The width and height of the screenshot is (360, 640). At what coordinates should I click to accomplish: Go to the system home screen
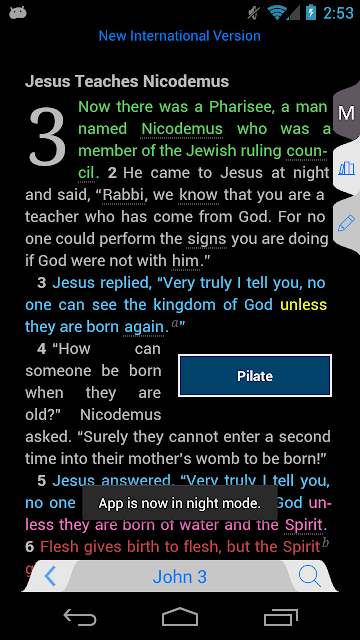[x=180, y=617]
